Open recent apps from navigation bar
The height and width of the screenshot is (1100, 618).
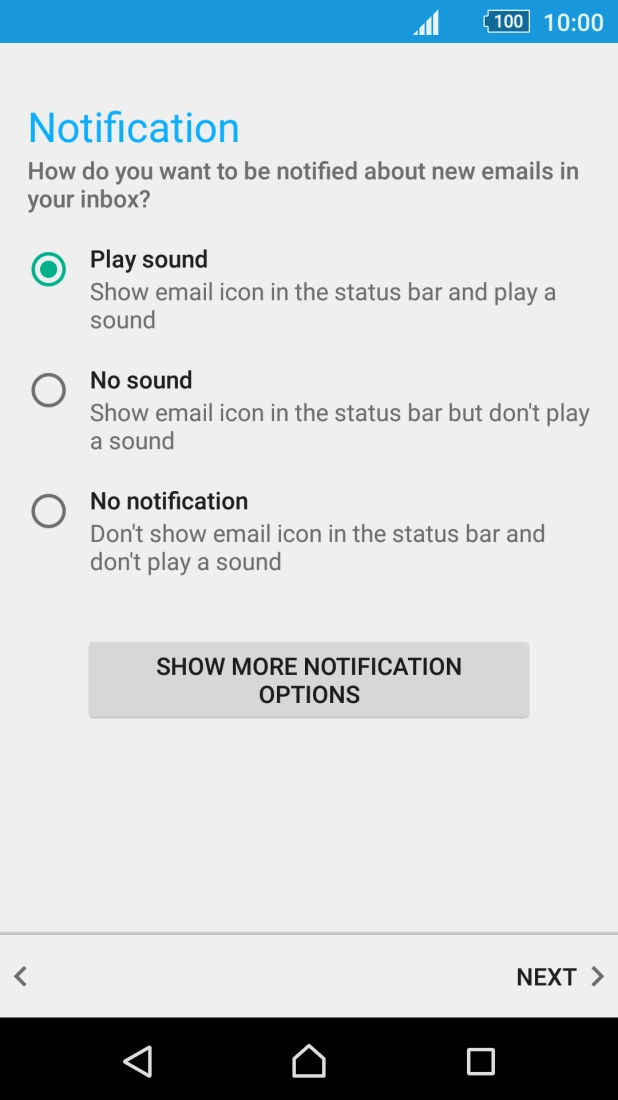click(481, 1061)
